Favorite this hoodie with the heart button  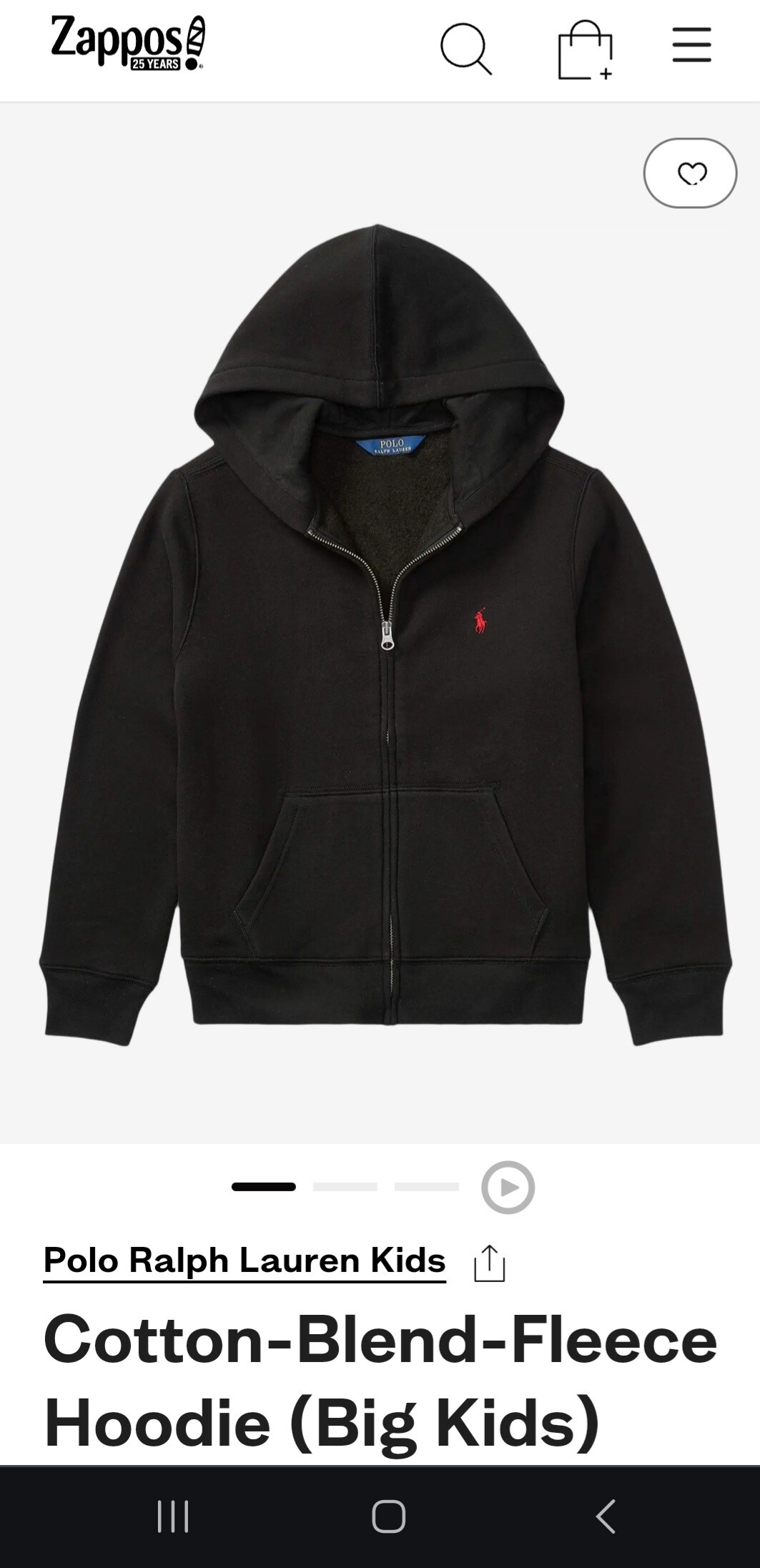click(x=690, y=173)
